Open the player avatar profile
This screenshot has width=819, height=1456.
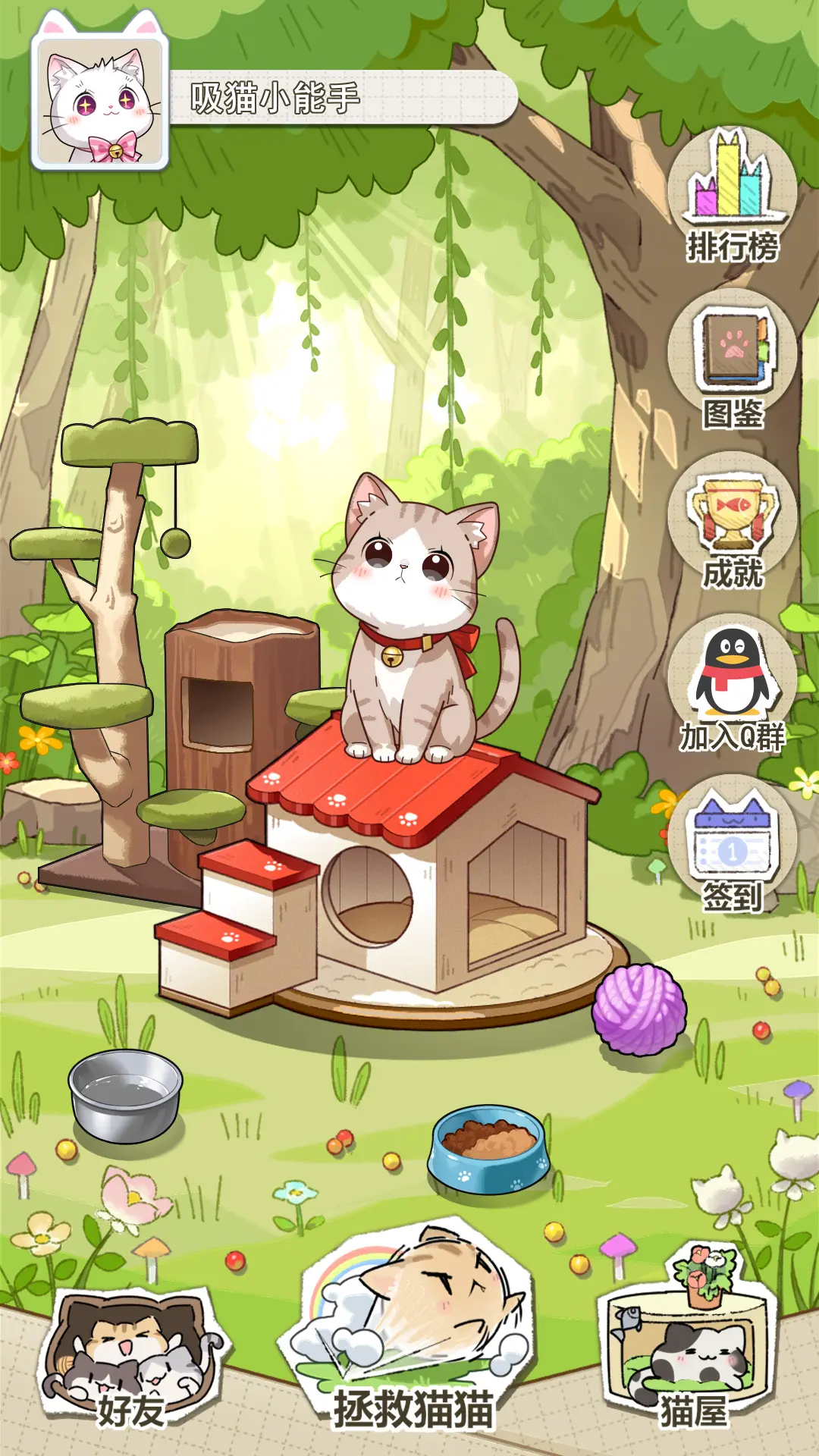100,102
